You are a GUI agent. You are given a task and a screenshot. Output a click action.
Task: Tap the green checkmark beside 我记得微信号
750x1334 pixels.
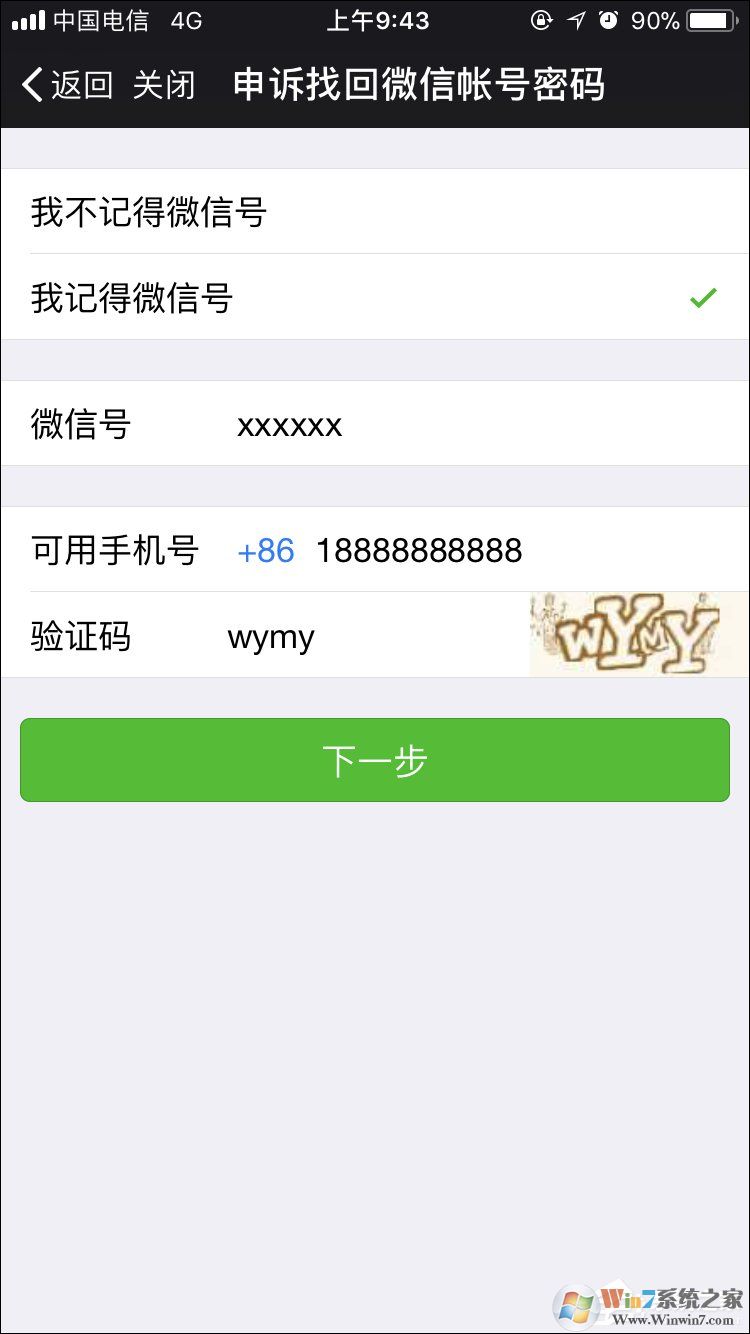(705, 297)
